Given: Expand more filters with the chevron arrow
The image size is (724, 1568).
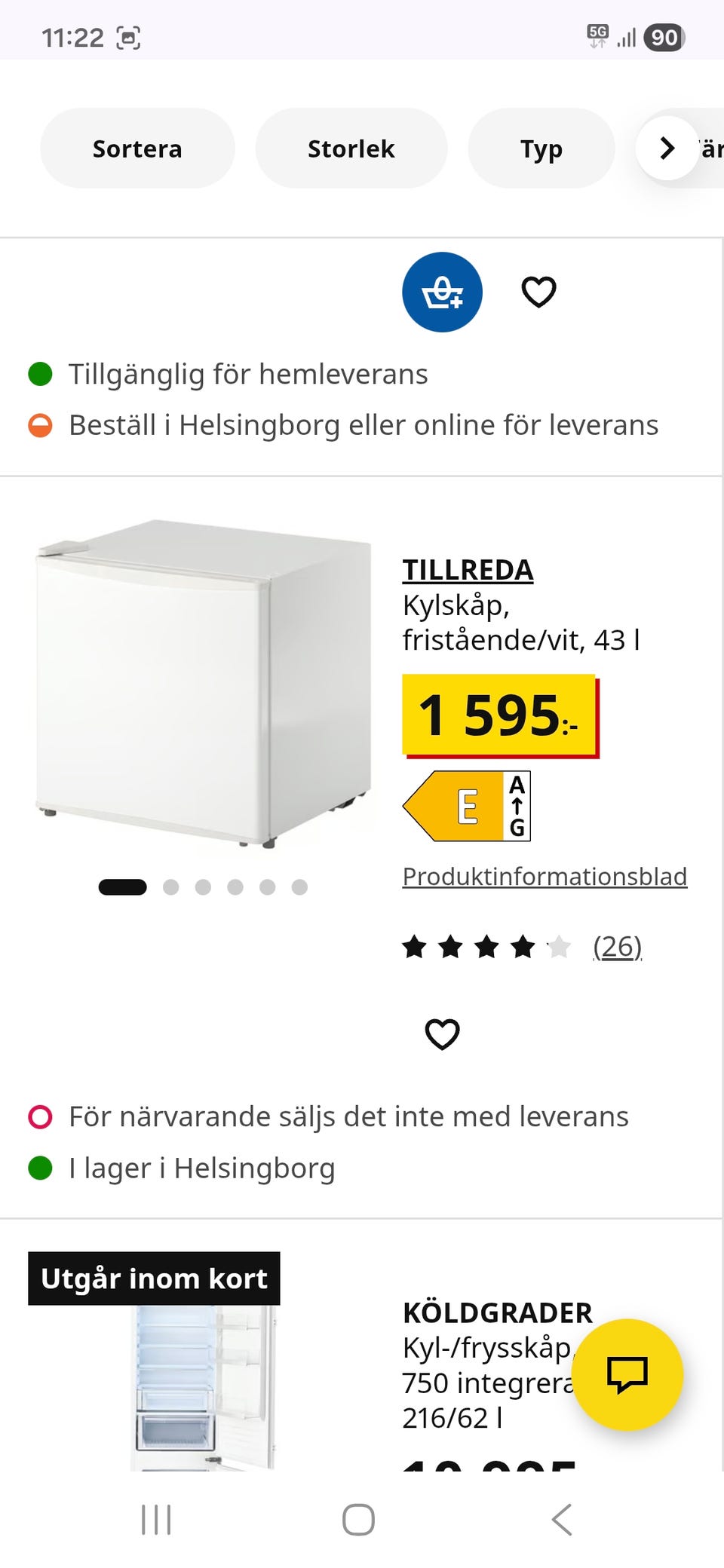Looking at the screenshot, I should tap(667, 149).
